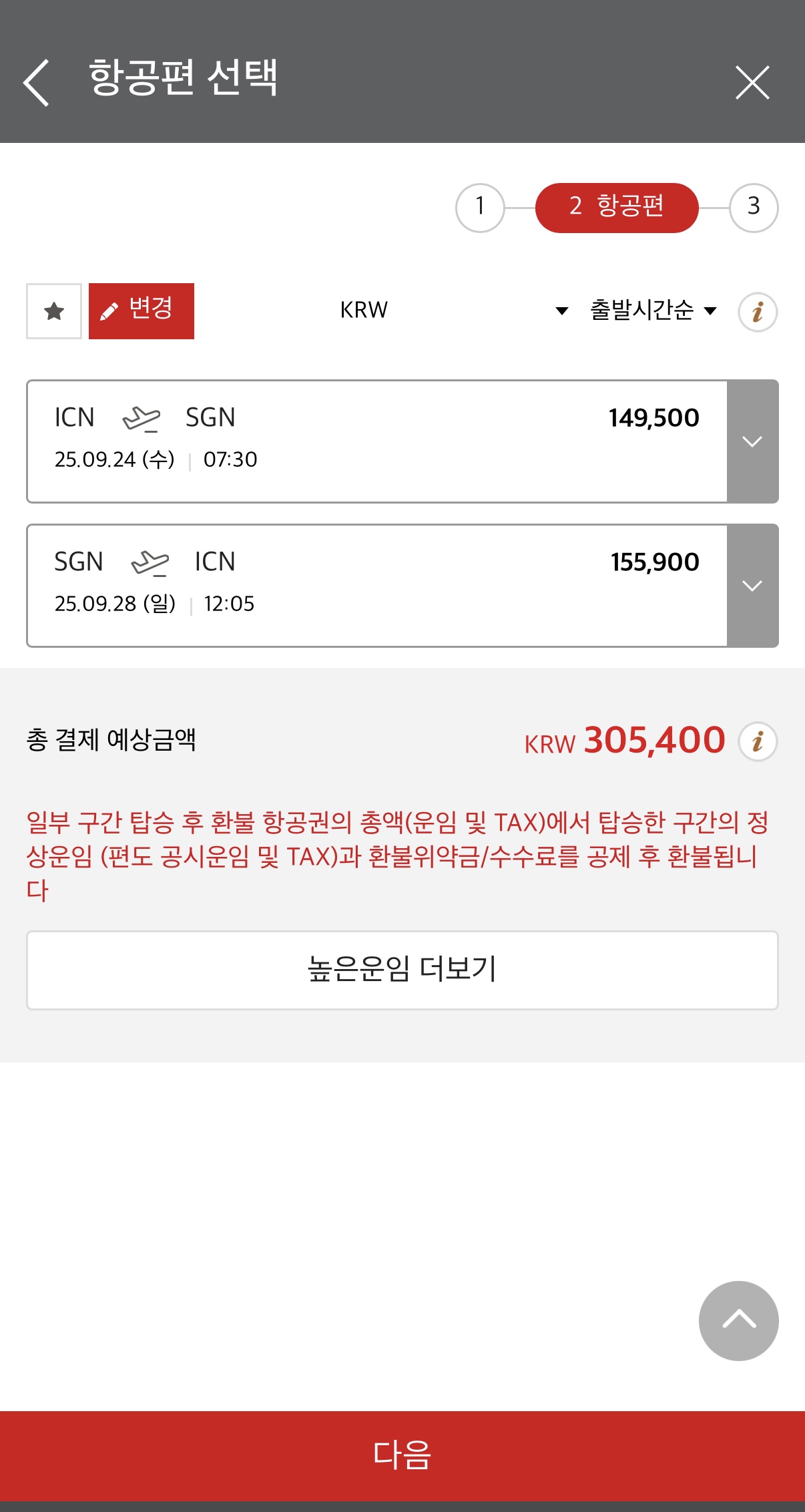This screenshot has width=805, height=1512.
Task: Go to step 1 in the progress indicator
Action: coord(479,208)
